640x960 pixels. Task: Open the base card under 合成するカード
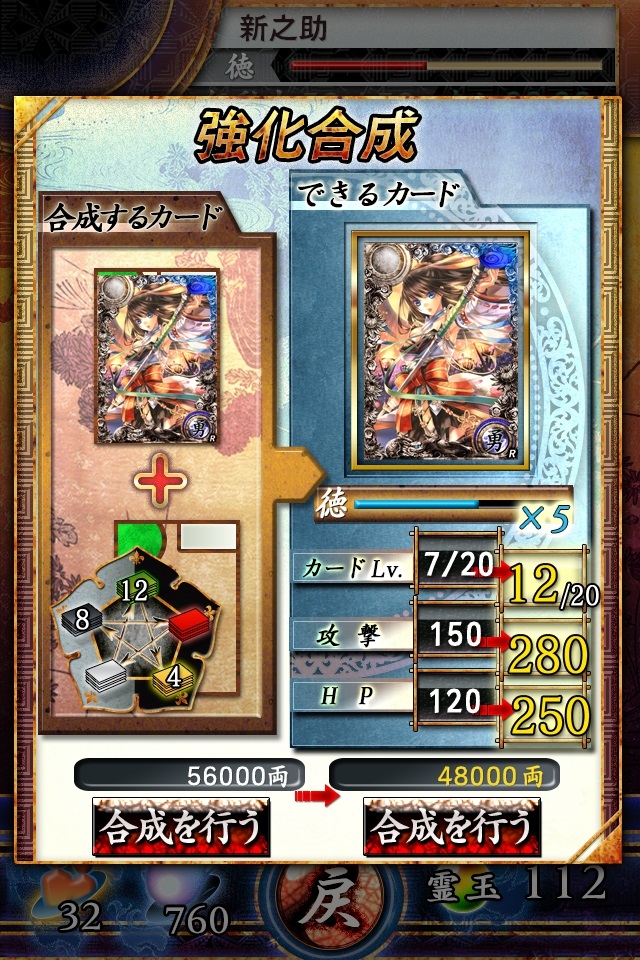(x=156, y=357)
